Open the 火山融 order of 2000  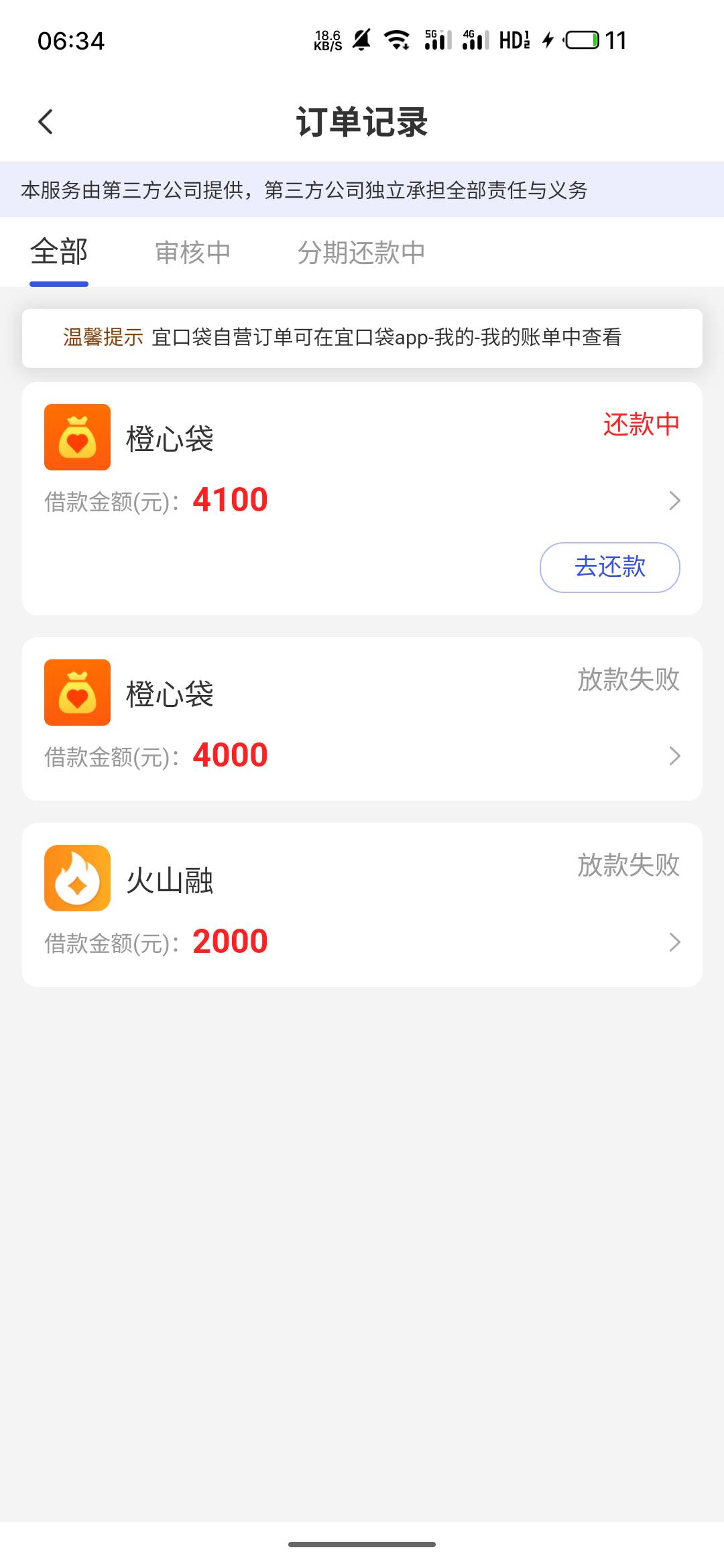(x=362, y=905)
